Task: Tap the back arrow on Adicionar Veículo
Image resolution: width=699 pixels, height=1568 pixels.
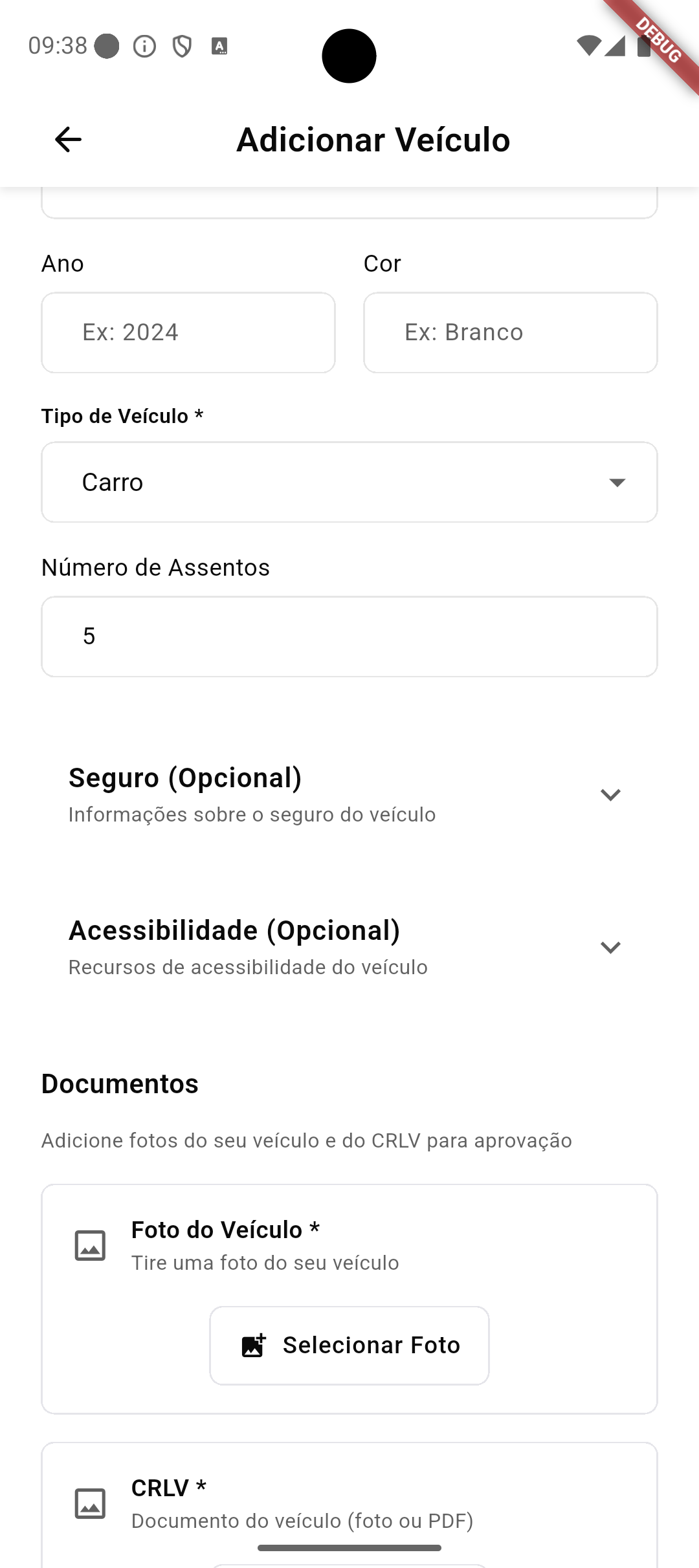Action: click(x=67, y=140)
